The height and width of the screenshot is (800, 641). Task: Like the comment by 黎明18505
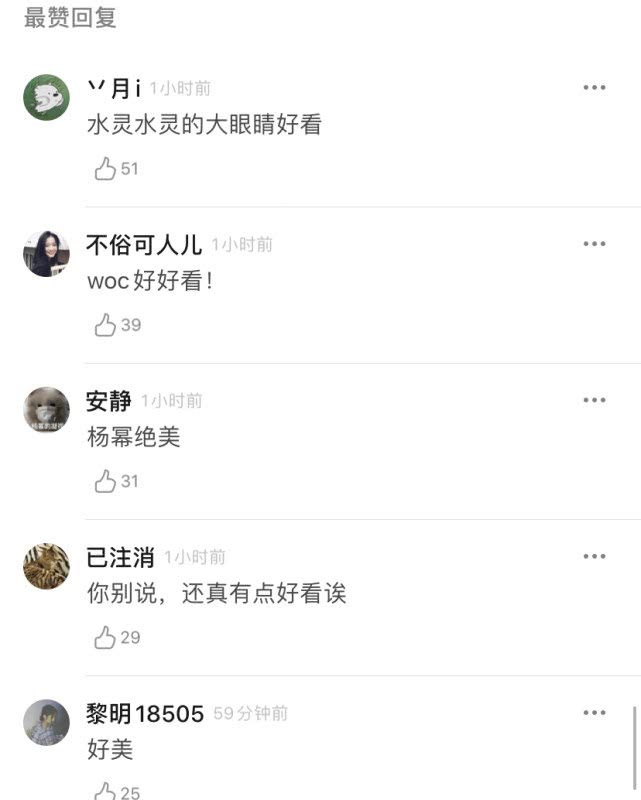click(x=105, y=791)
